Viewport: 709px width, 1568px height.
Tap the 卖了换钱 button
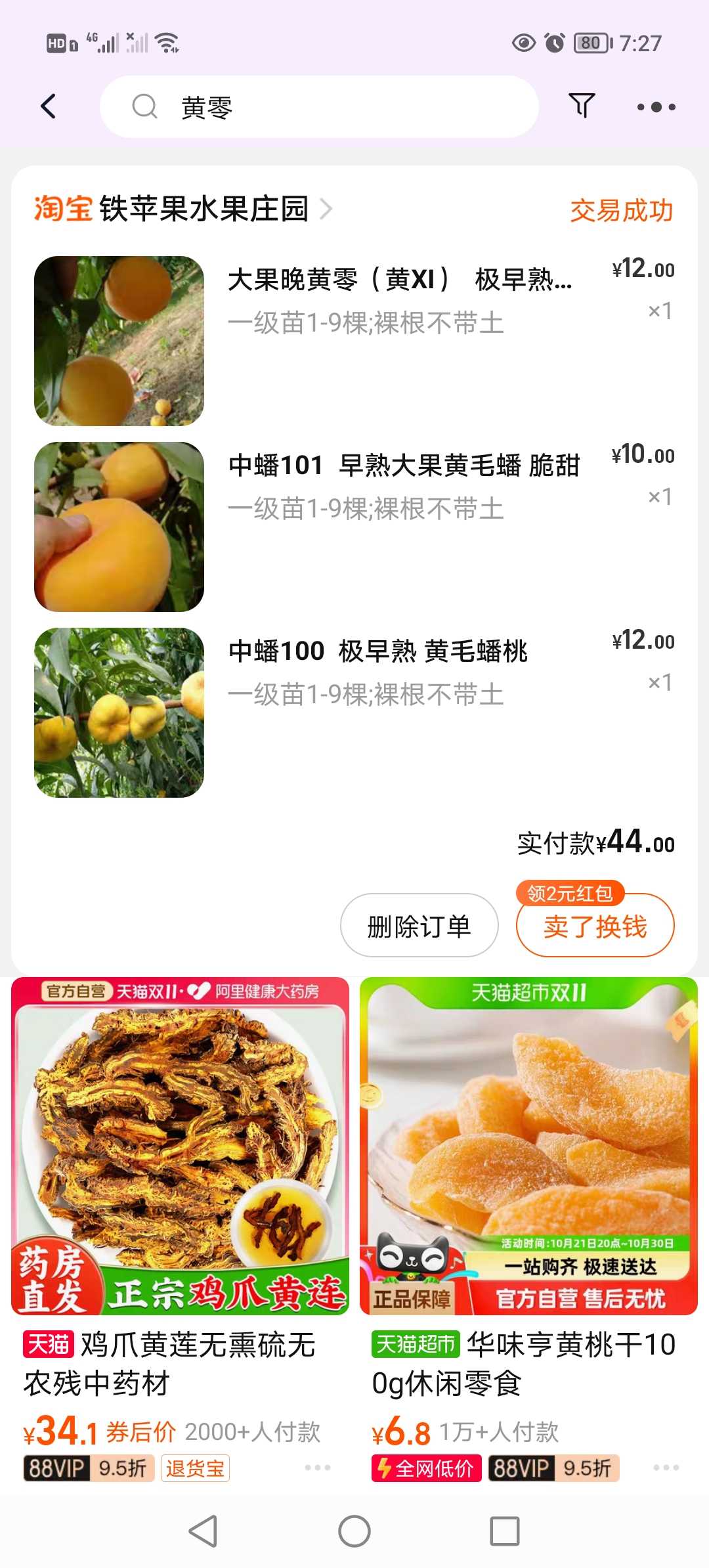pos(595,925)
